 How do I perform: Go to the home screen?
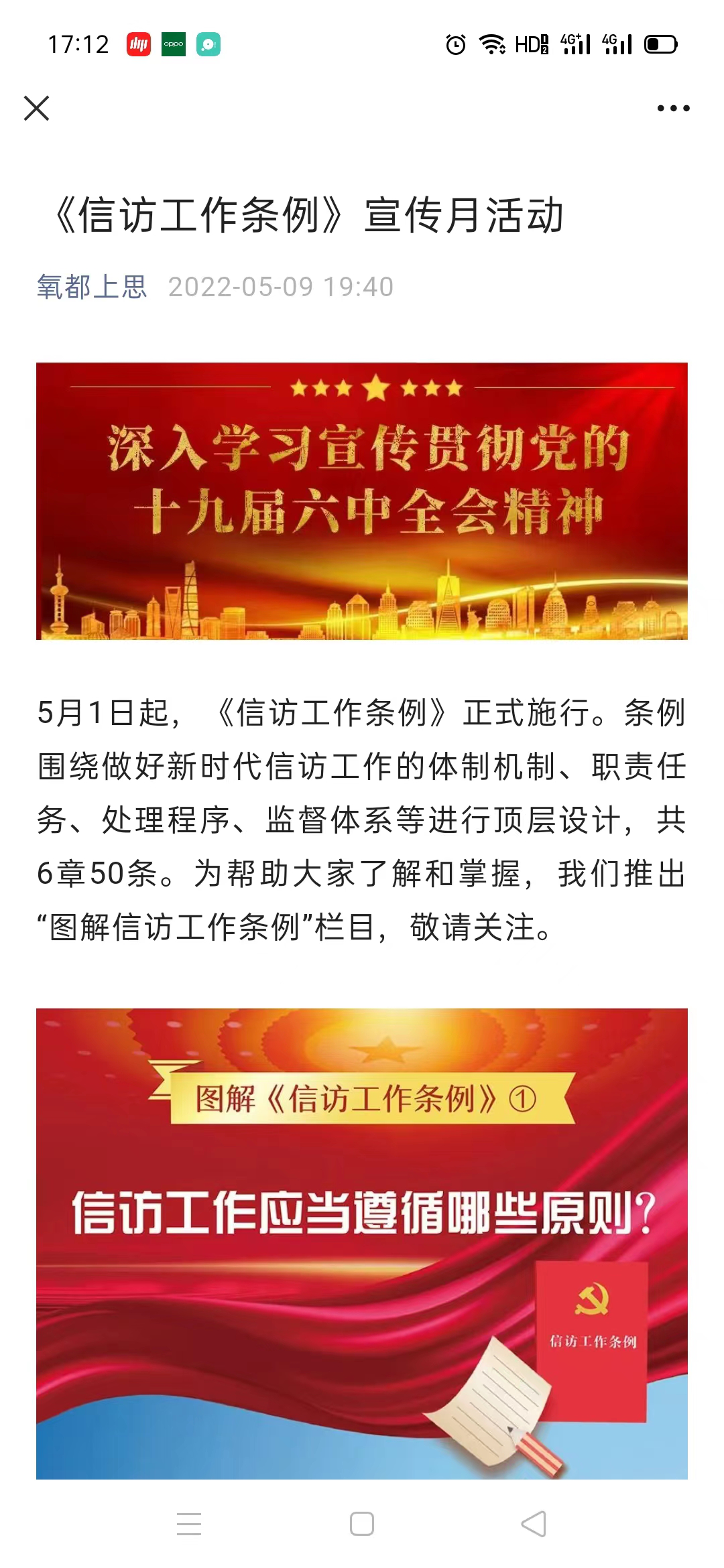click(362, 1524)
